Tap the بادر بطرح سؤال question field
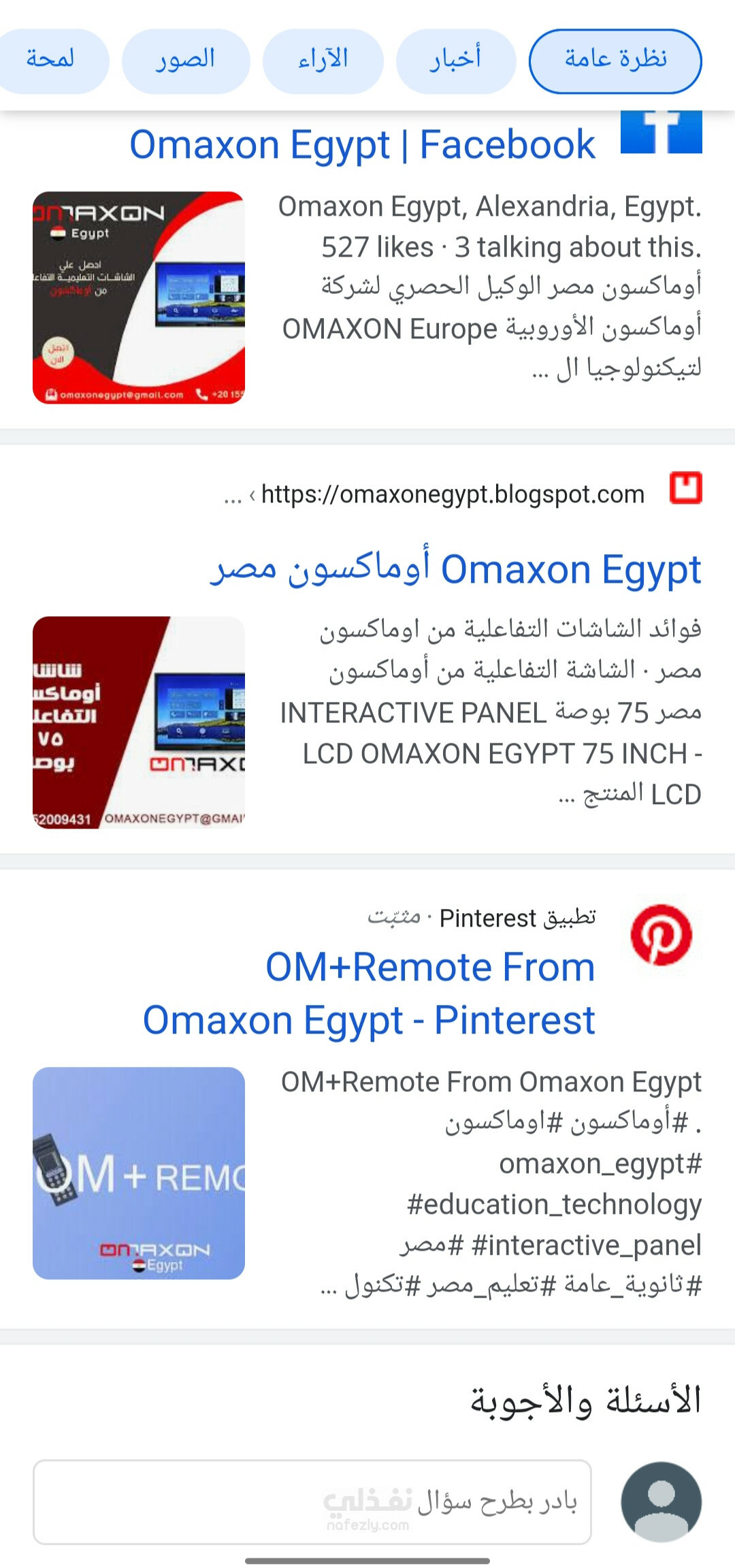735x1568 pixels. 312,1502
